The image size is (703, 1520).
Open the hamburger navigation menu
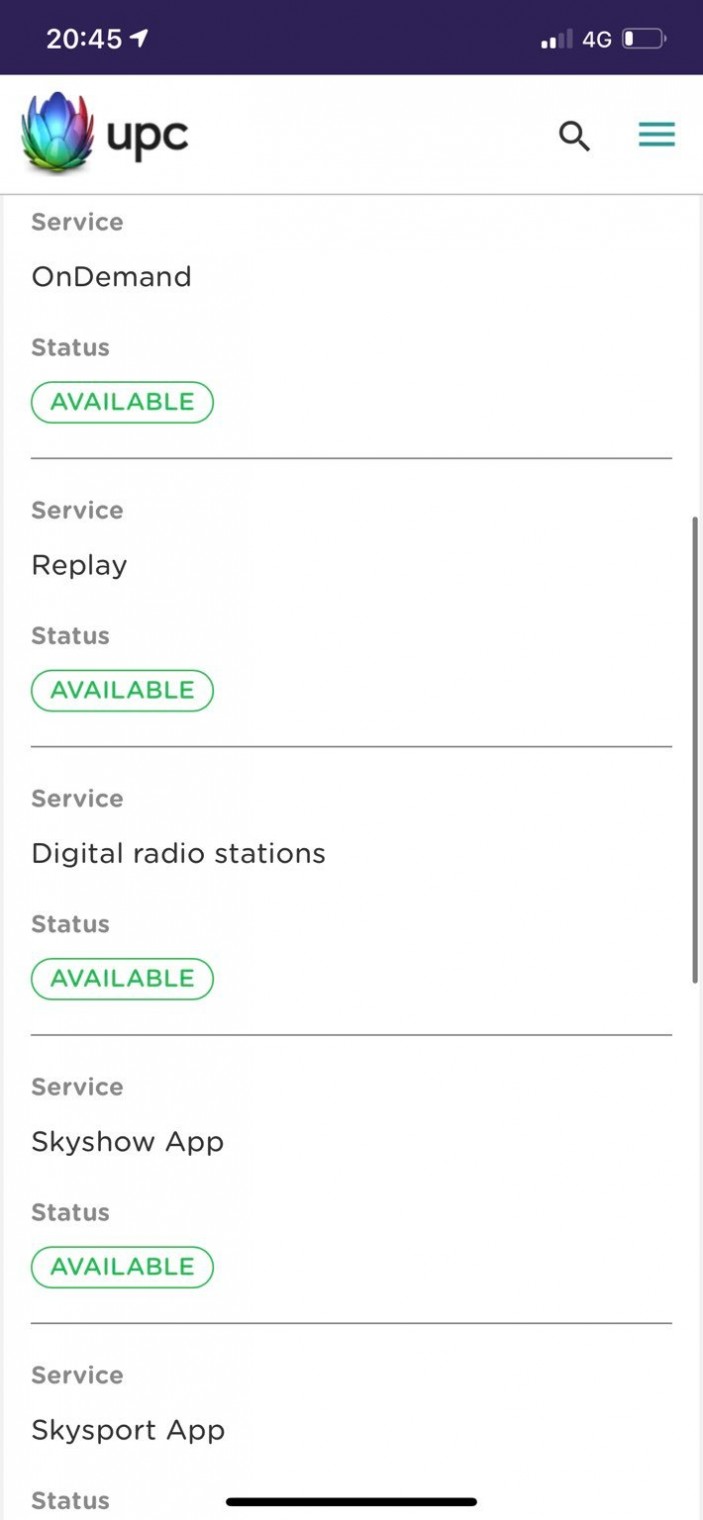pos(657,135)
